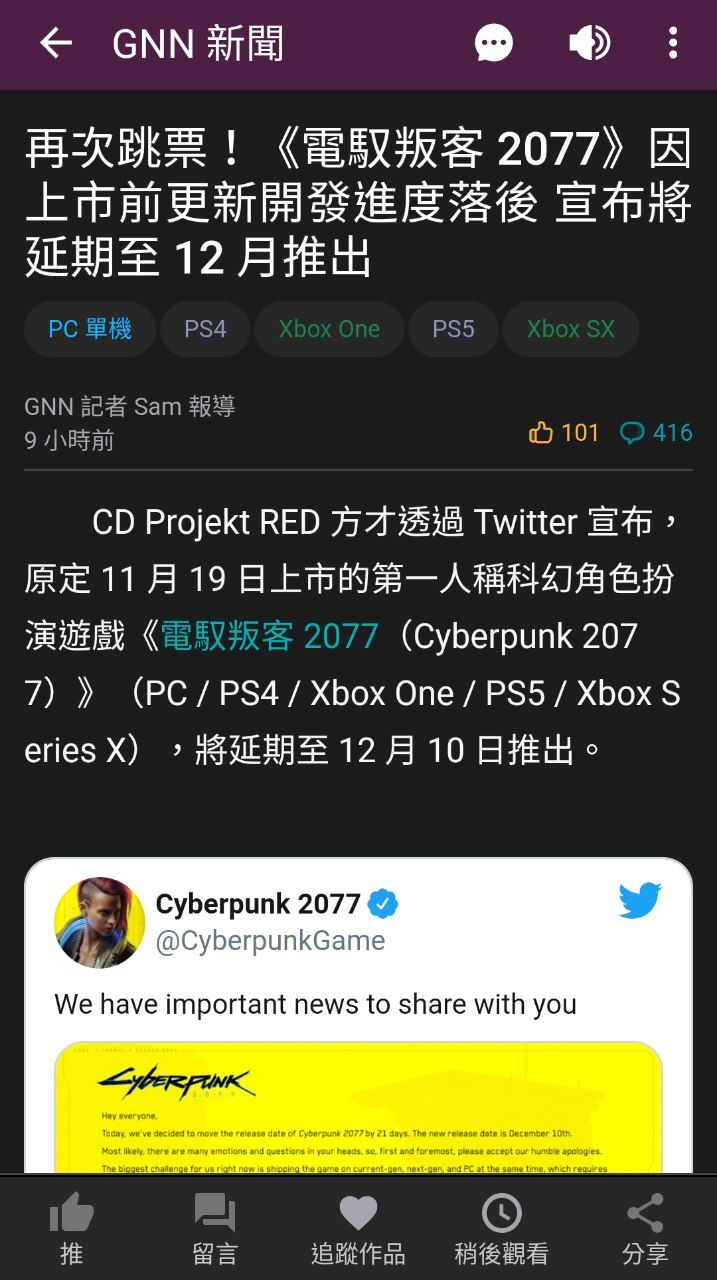Image resolution: width=717 pixels, height=1280 pixels.
Task: Choose the Xbox SX chip
Action: click(570, 329)
